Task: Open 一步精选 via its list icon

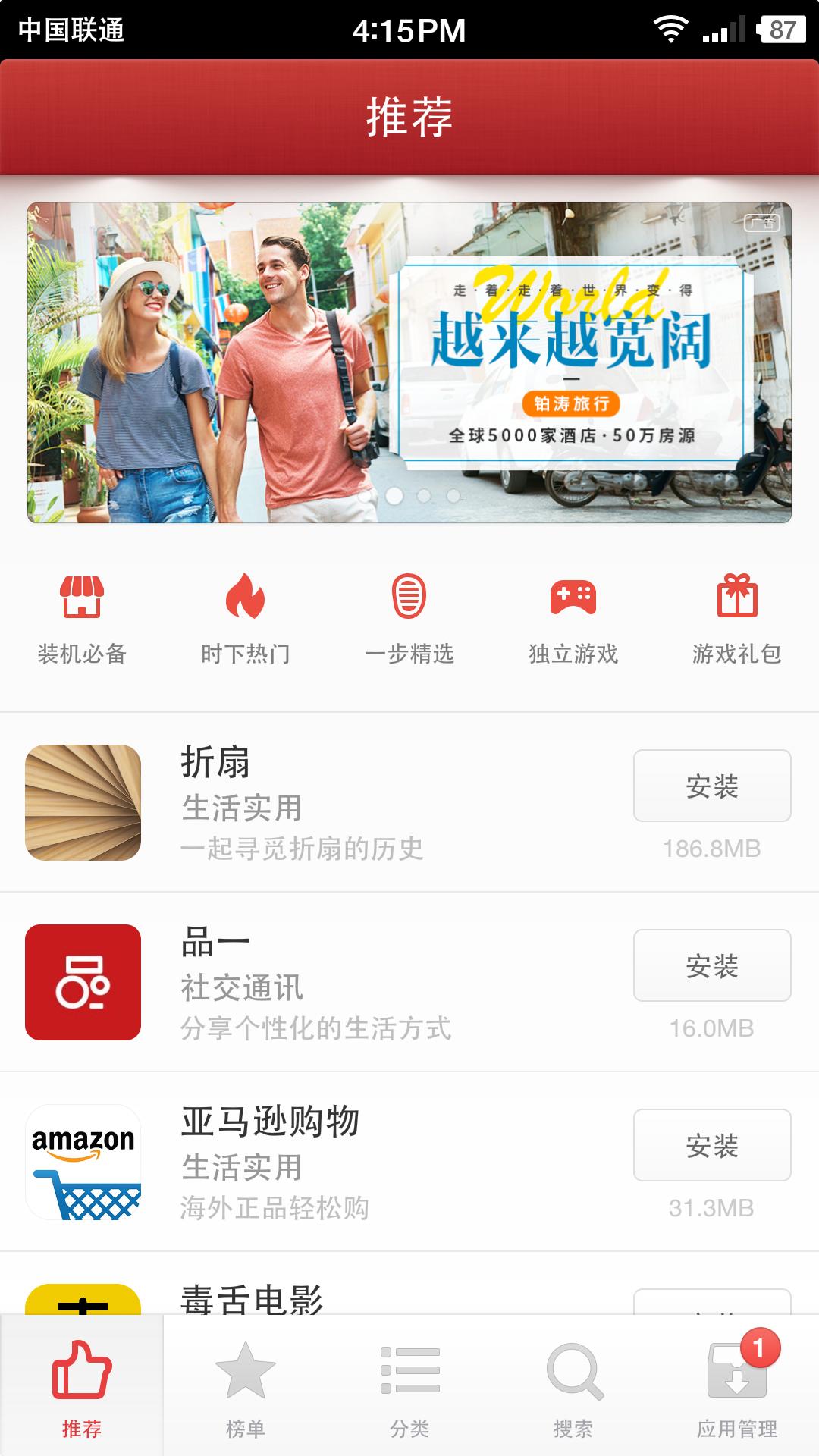Action: (x=409, y=599)
